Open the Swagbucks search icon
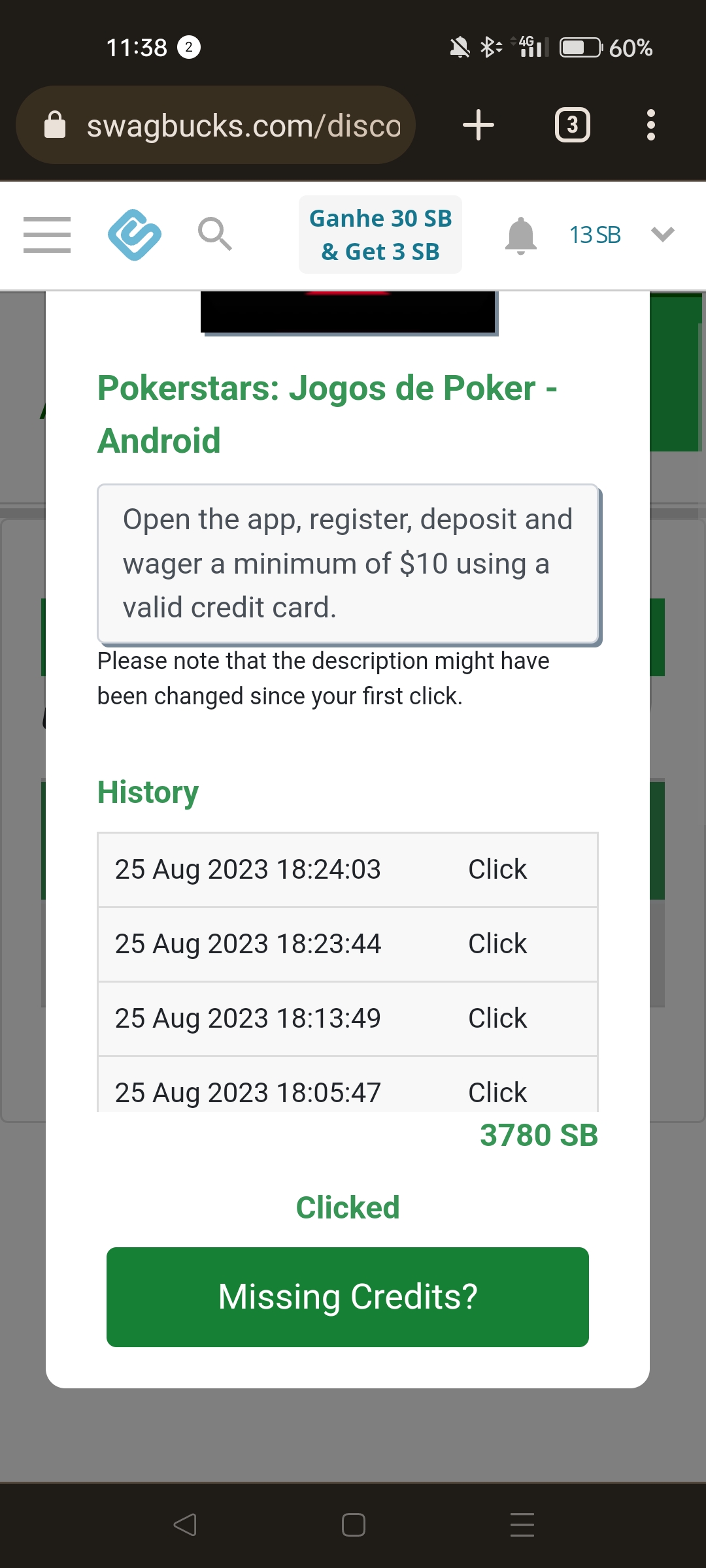Viewport: 706px width, 1568px height. (215, 234)
